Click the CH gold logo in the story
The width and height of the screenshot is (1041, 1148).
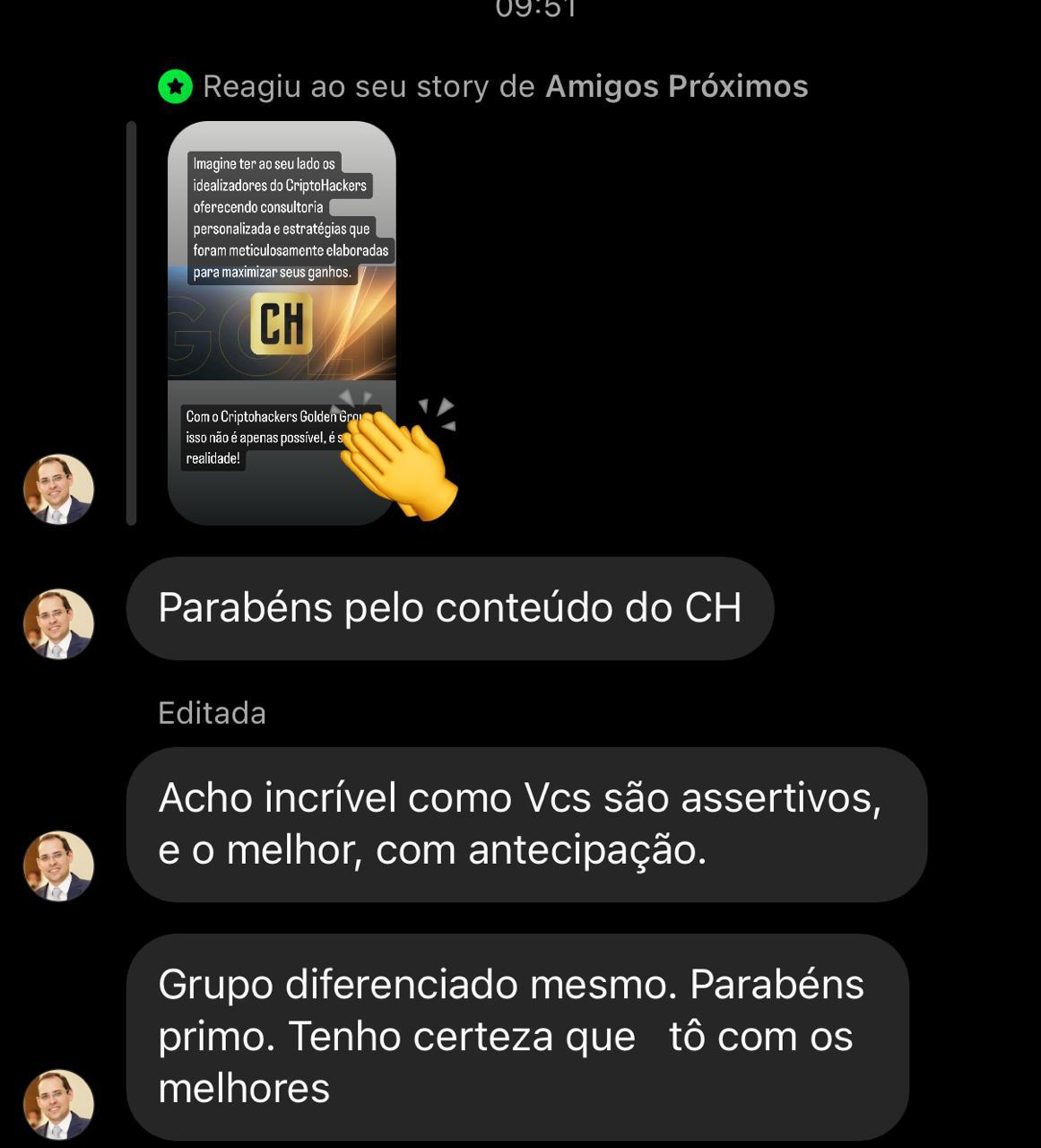pyautogui.click(x=283, y=321)
